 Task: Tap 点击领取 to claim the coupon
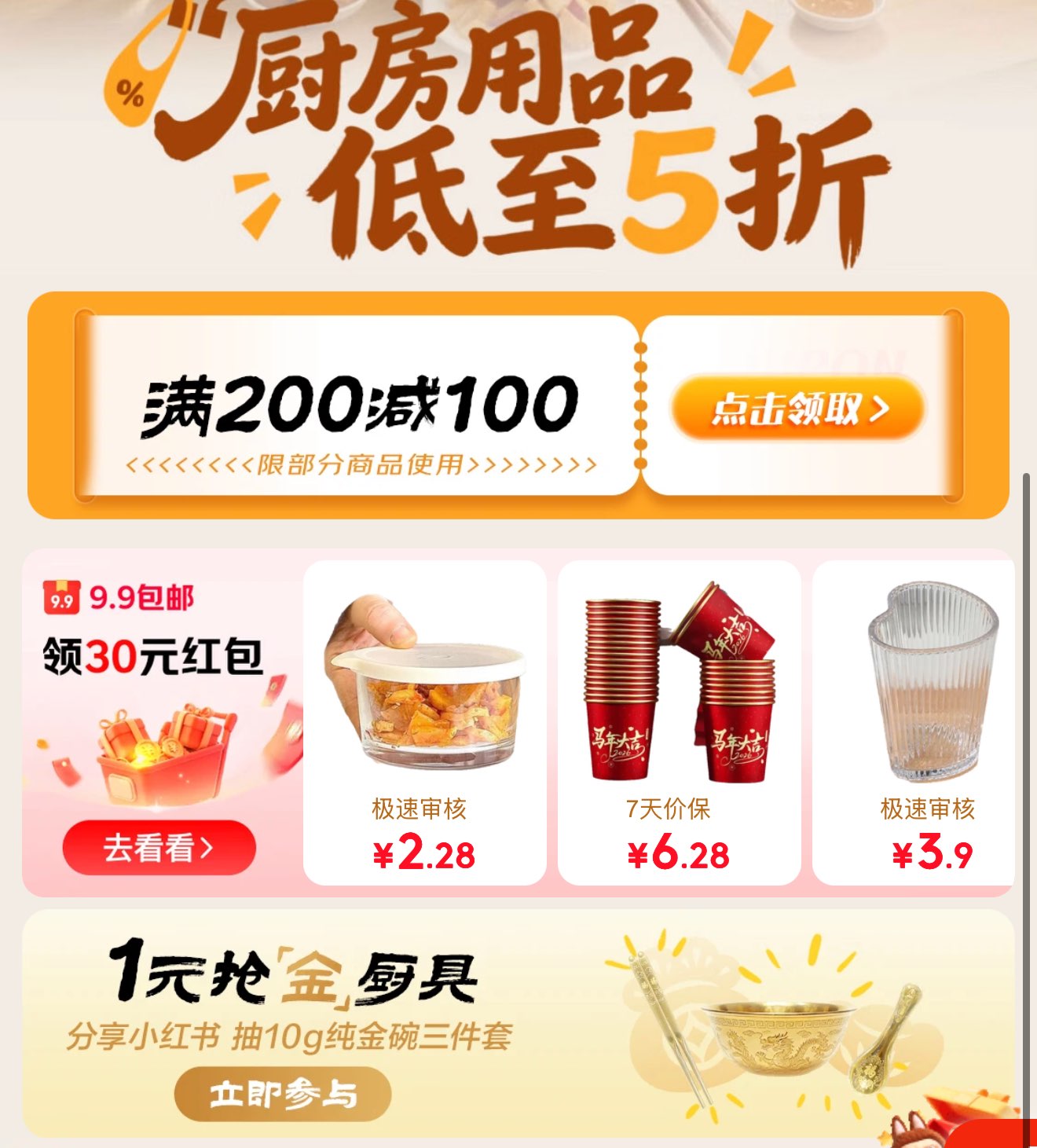[x=798, y=409]
